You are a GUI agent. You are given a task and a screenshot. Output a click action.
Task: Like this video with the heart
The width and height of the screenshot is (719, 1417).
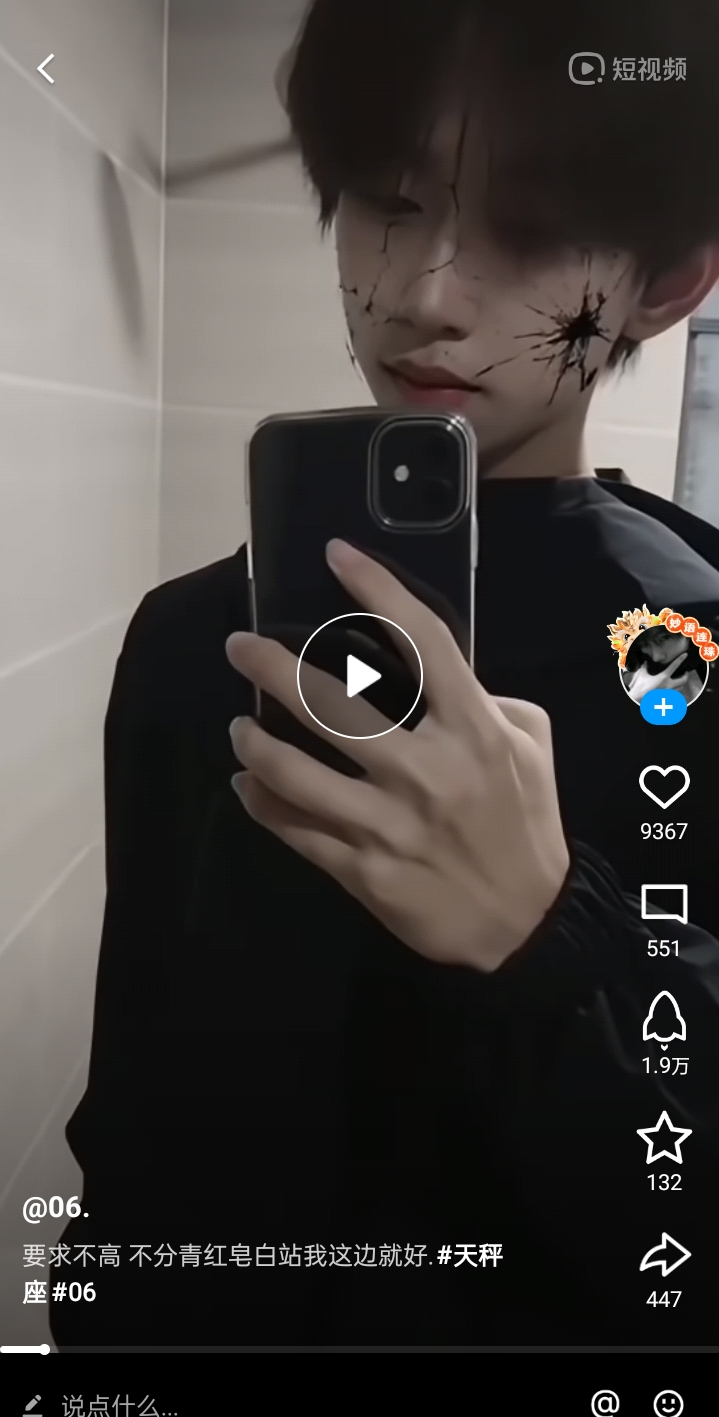[x=664, y=787]
